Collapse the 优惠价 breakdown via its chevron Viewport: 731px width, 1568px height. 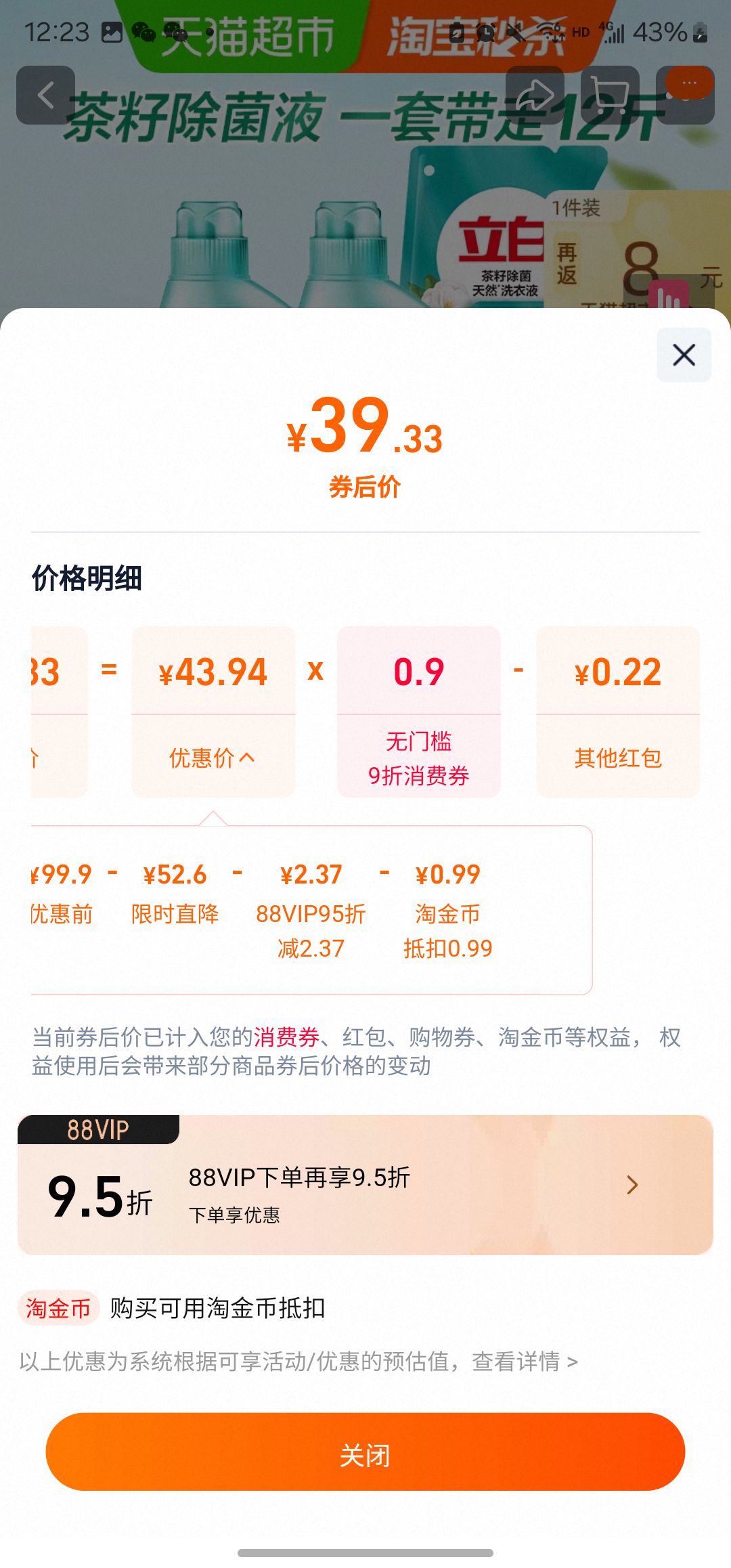(x=245, y=758)
